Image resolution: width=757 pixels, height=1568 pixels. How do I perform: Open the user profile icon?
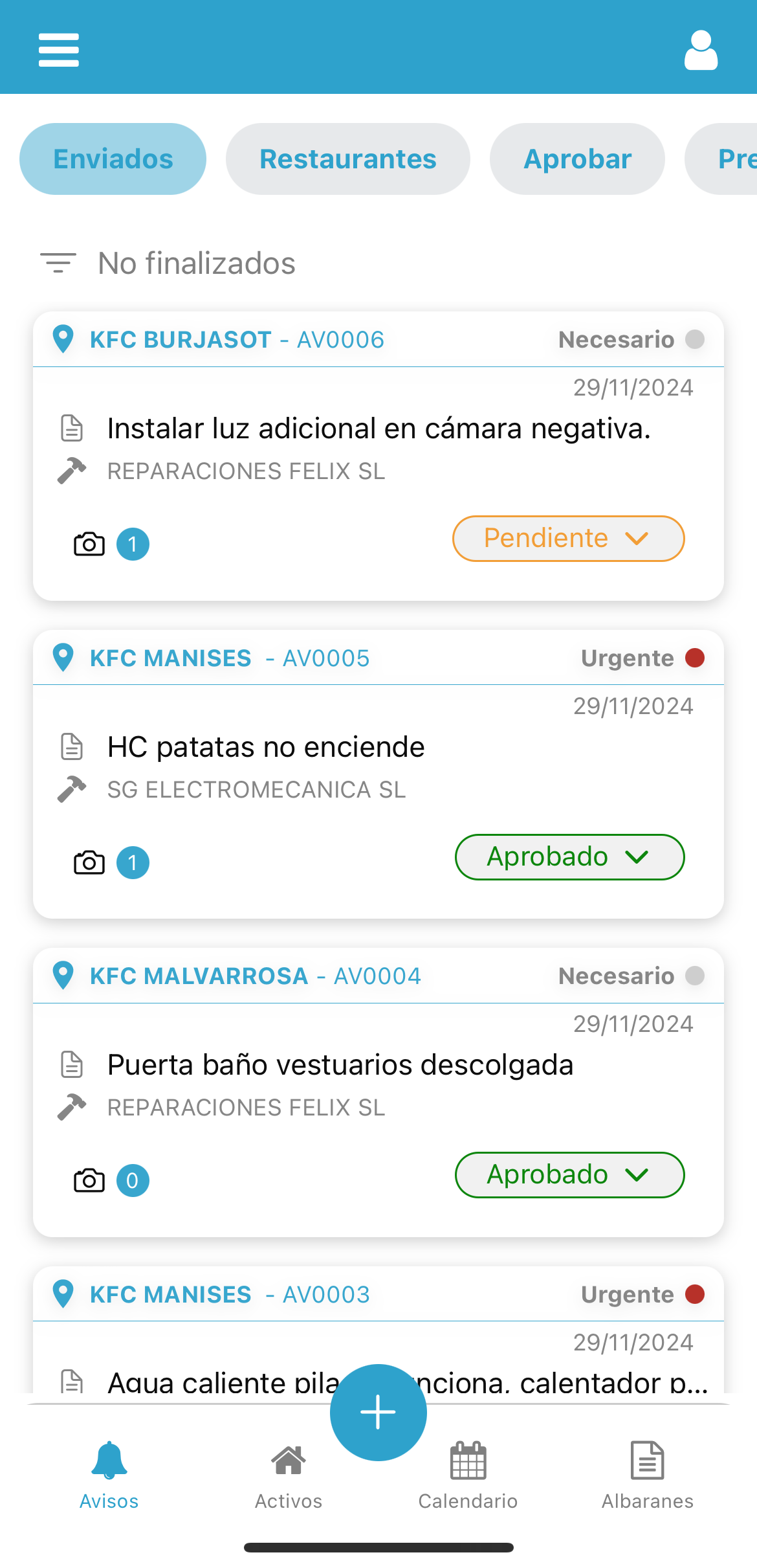click(701, 50)
